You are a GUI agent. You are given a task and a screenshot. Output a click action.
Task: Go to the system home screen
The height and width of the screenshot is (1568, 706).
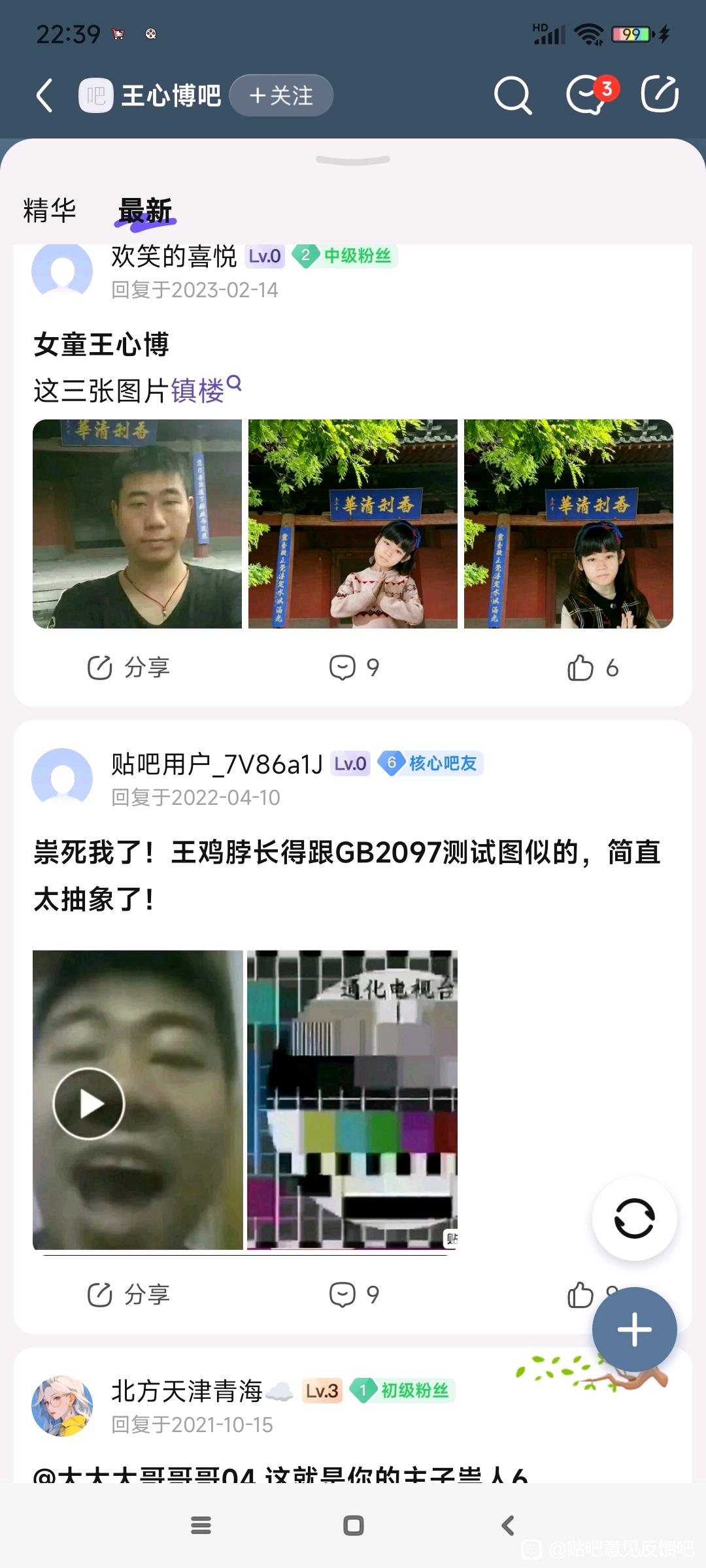click(x=354, y=1526)
